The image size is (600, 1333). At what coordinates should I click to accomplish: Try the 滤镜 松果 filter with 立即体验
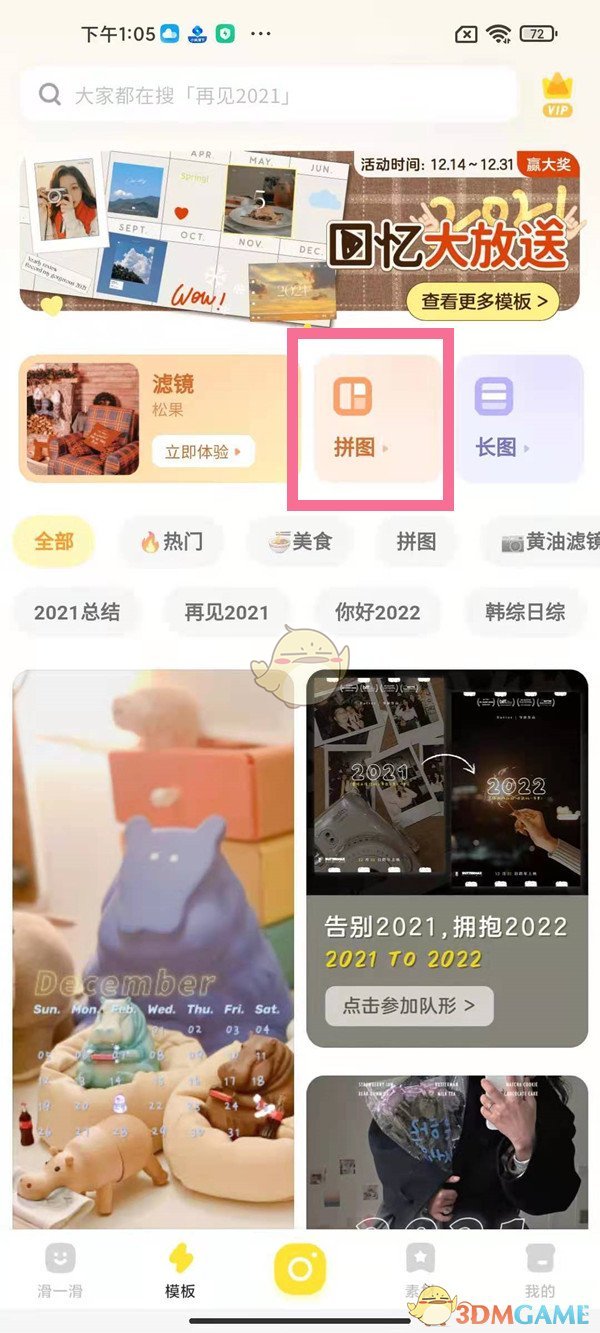[x=203, y=451]
